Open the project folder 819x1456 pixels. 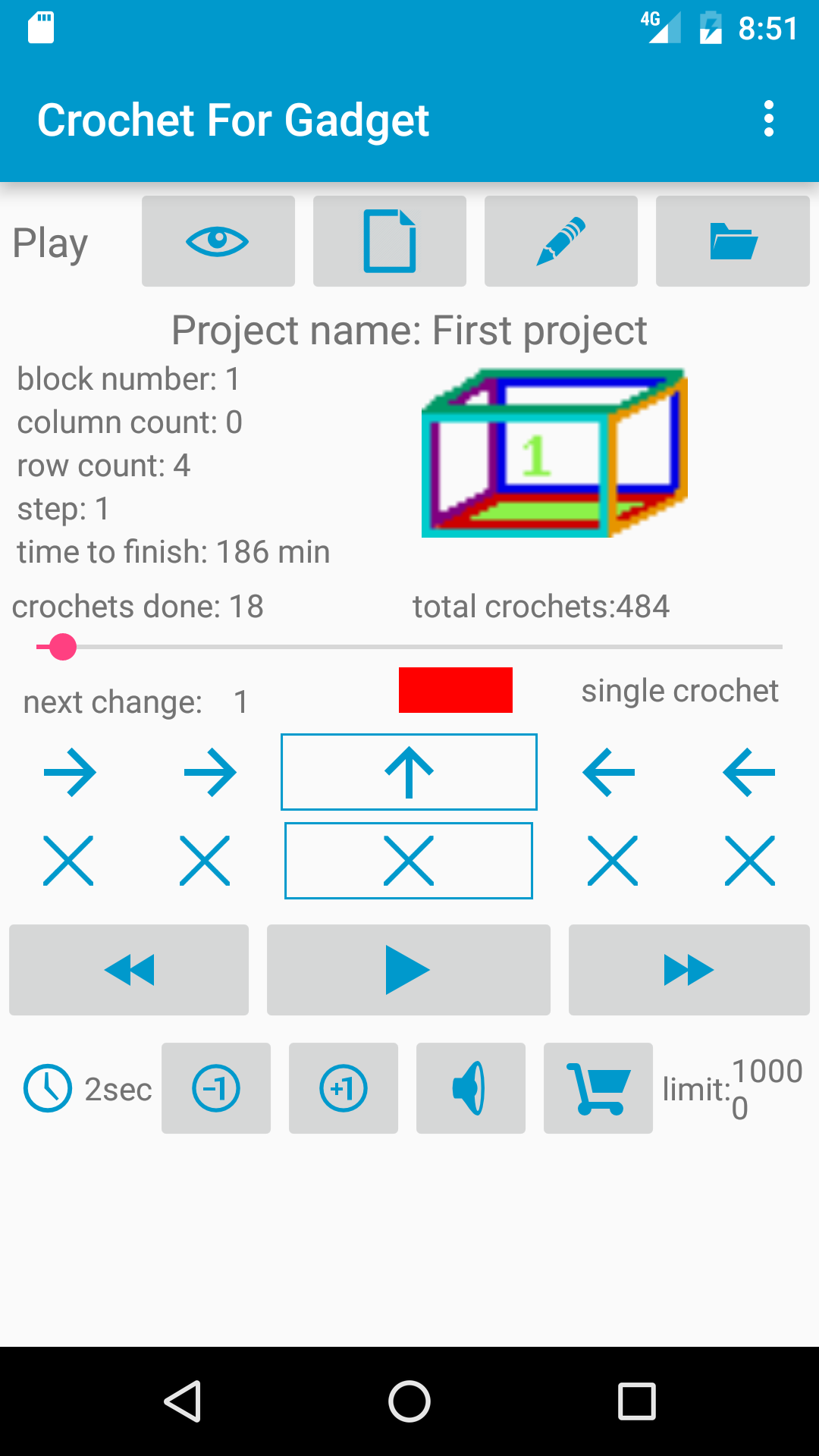point(733,241)
